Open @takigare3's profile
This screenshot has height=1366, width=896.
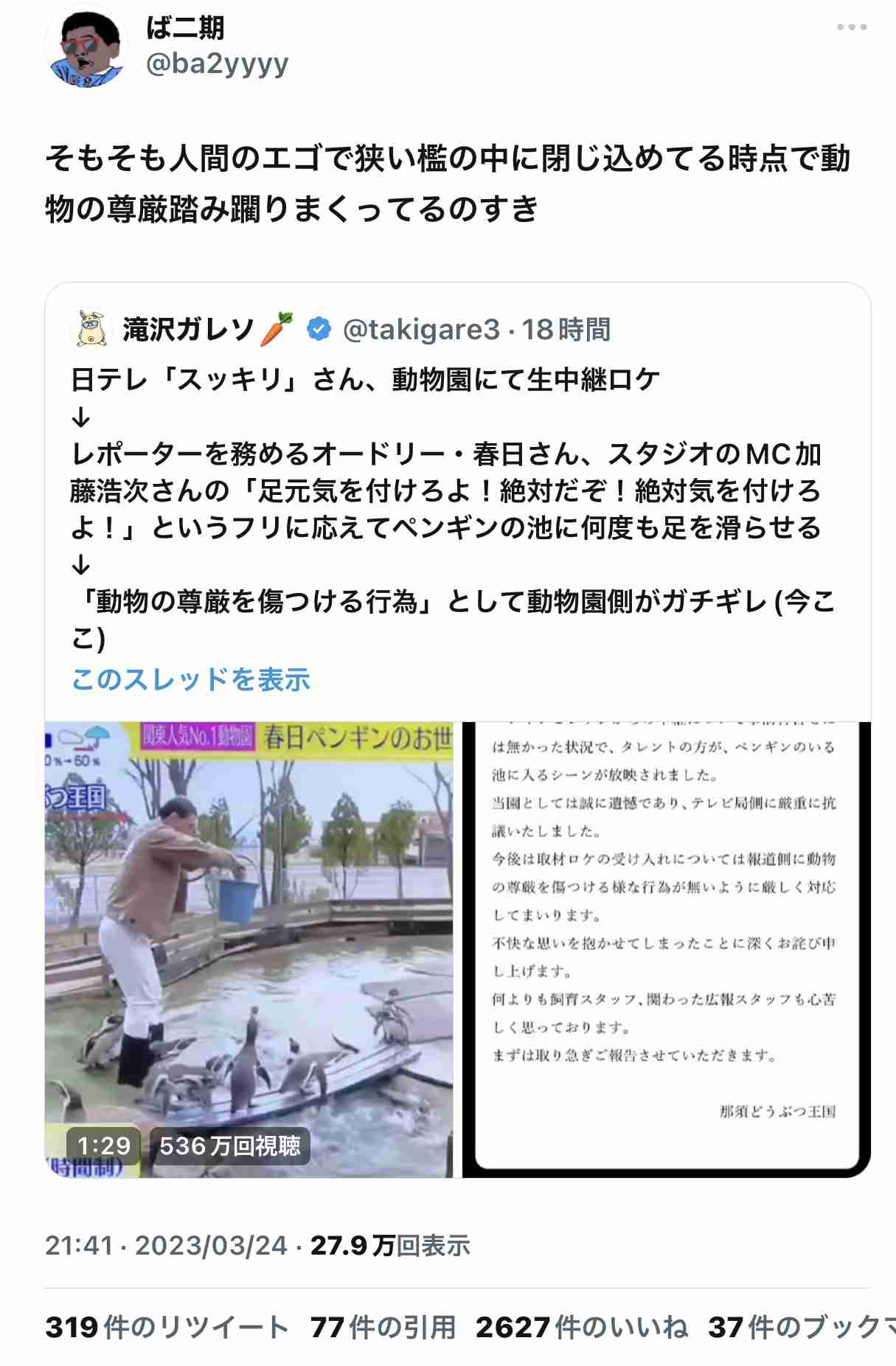pyautogui.click(x=424, y=331)
